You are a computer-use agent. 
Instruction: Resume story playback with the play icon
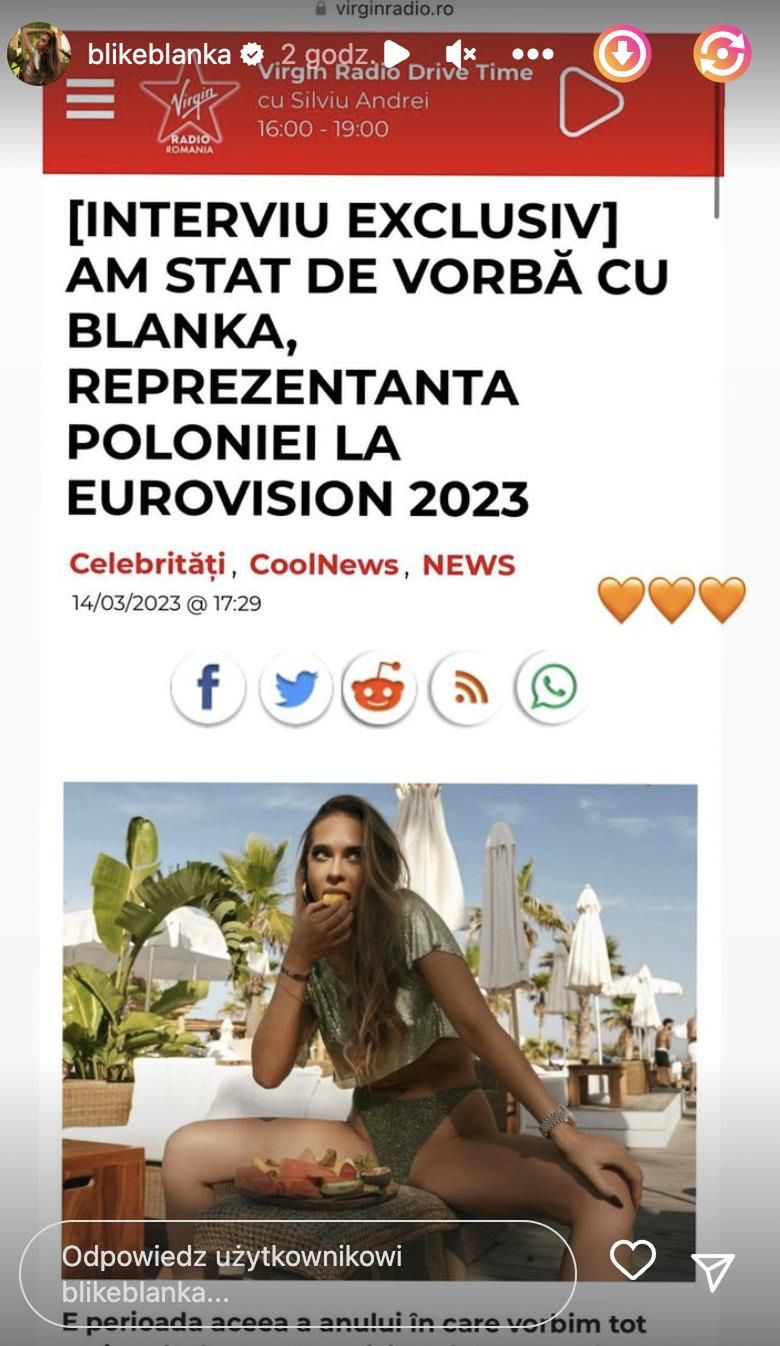pyautogui.click(x=396, y=54)
